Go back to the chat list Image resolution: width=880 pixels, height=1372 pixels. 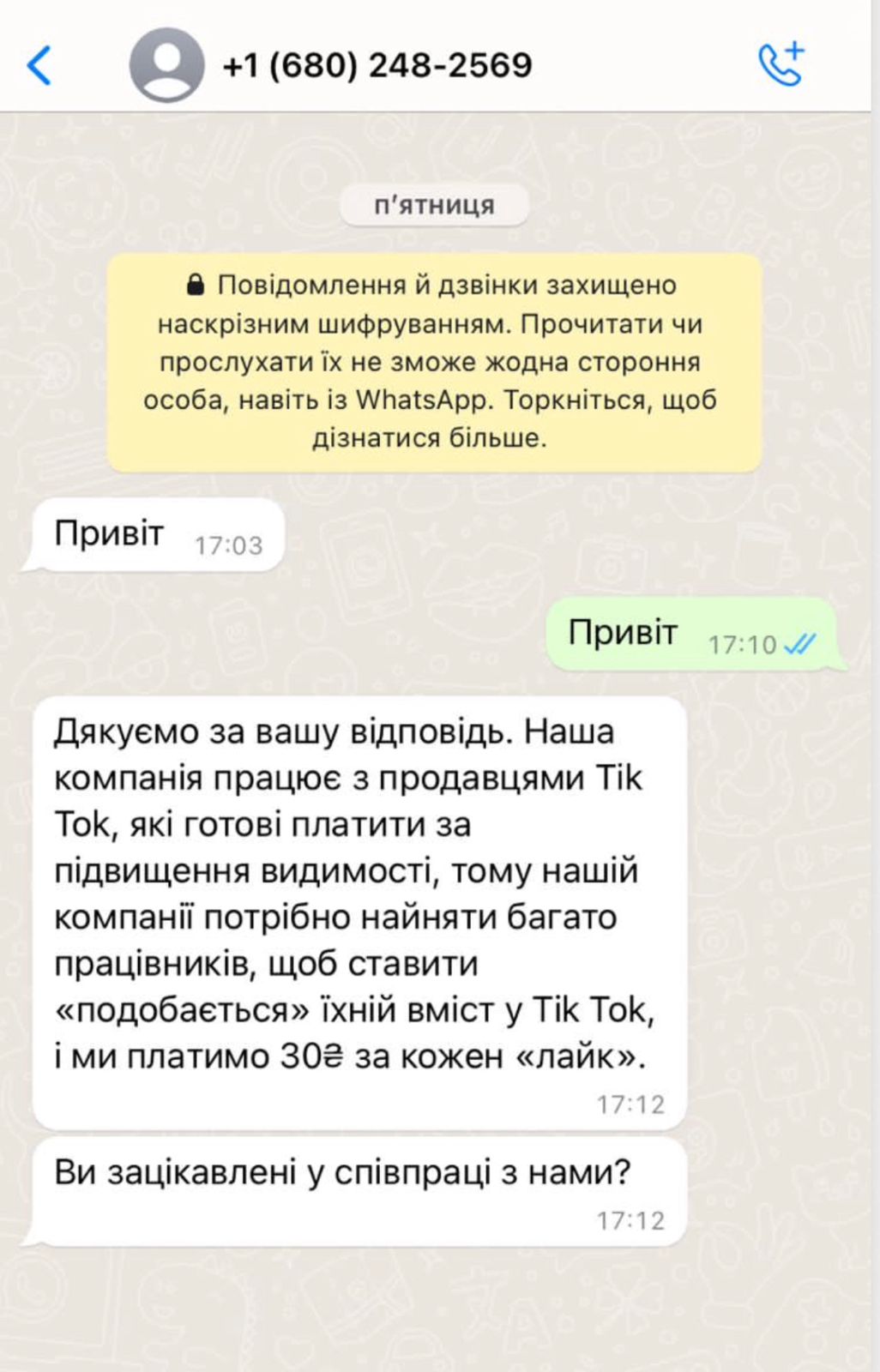39,65
